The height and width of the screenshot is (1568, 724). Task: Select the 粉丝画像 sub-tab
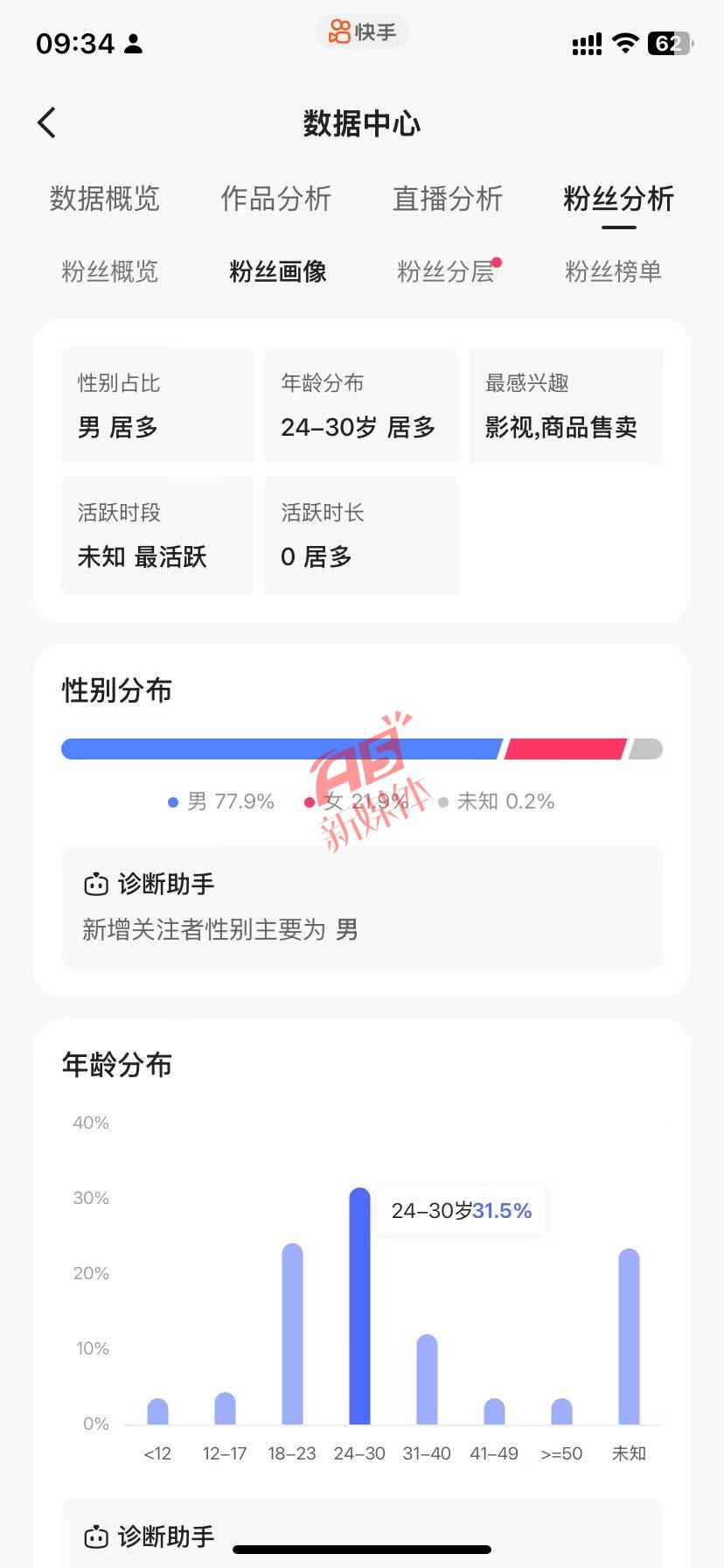[278, 271]
